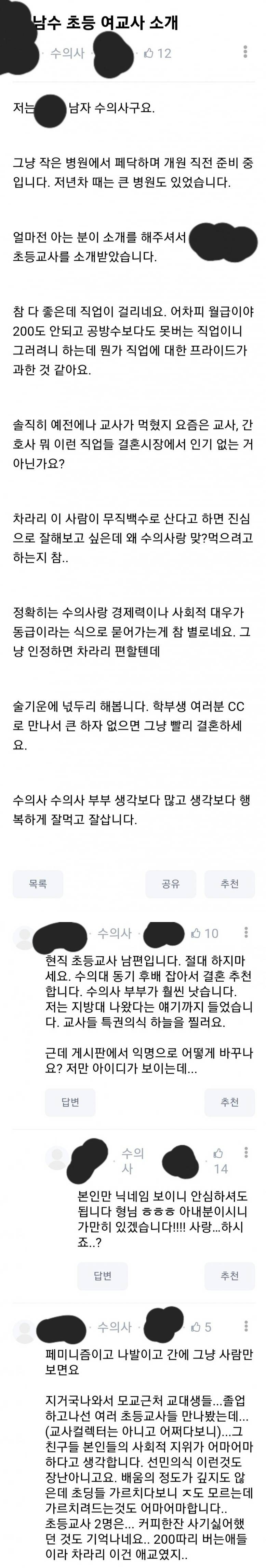Share the post with 공유
Image resolution: width=266 pixels, height=1568 pixels.
click(x=171, y=883)
